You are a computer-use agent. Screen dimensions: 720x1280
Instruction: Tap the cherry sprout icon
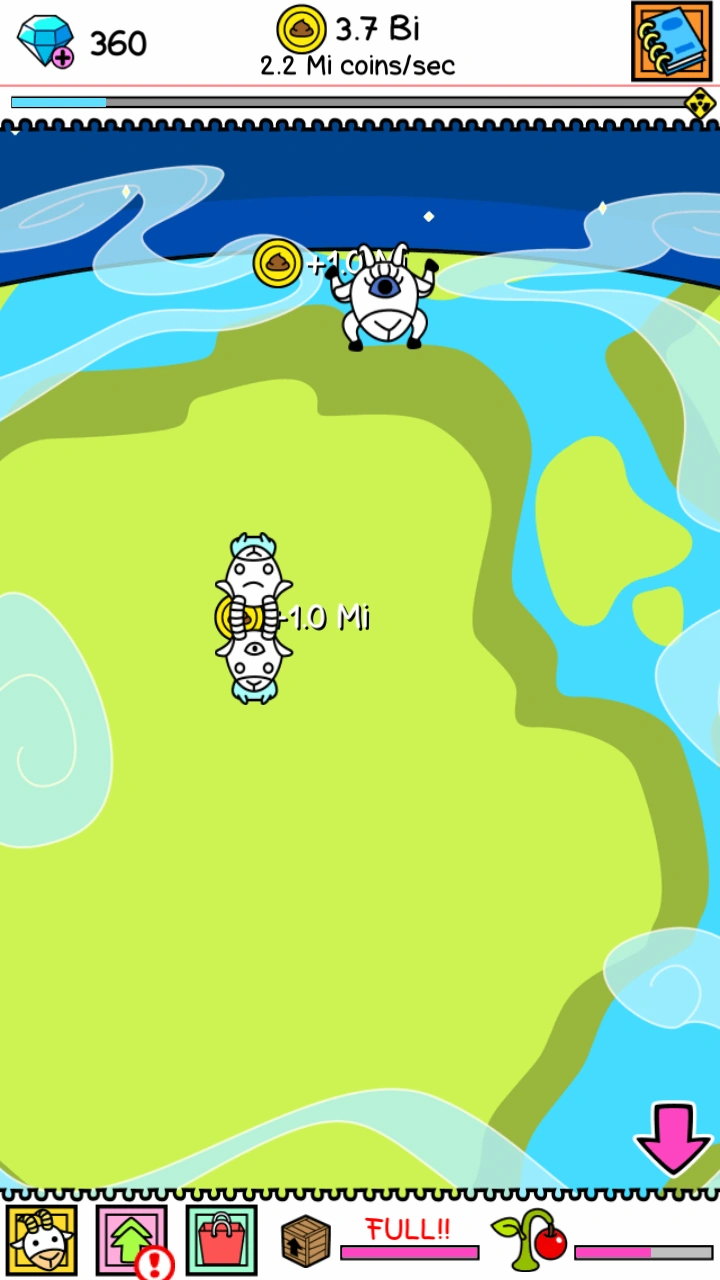(530, 1238)
